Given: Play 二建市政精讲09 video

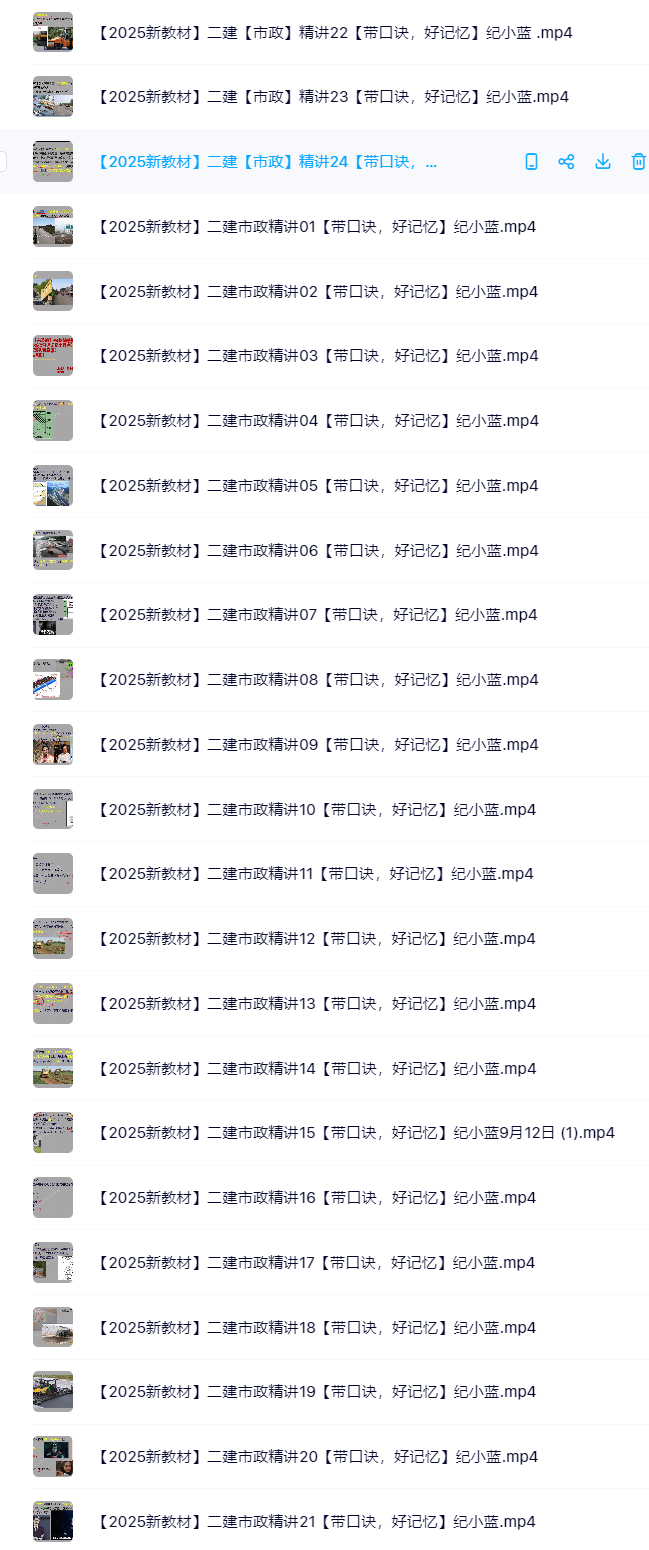Looking at the screenshot, I should tap(318, 745).
